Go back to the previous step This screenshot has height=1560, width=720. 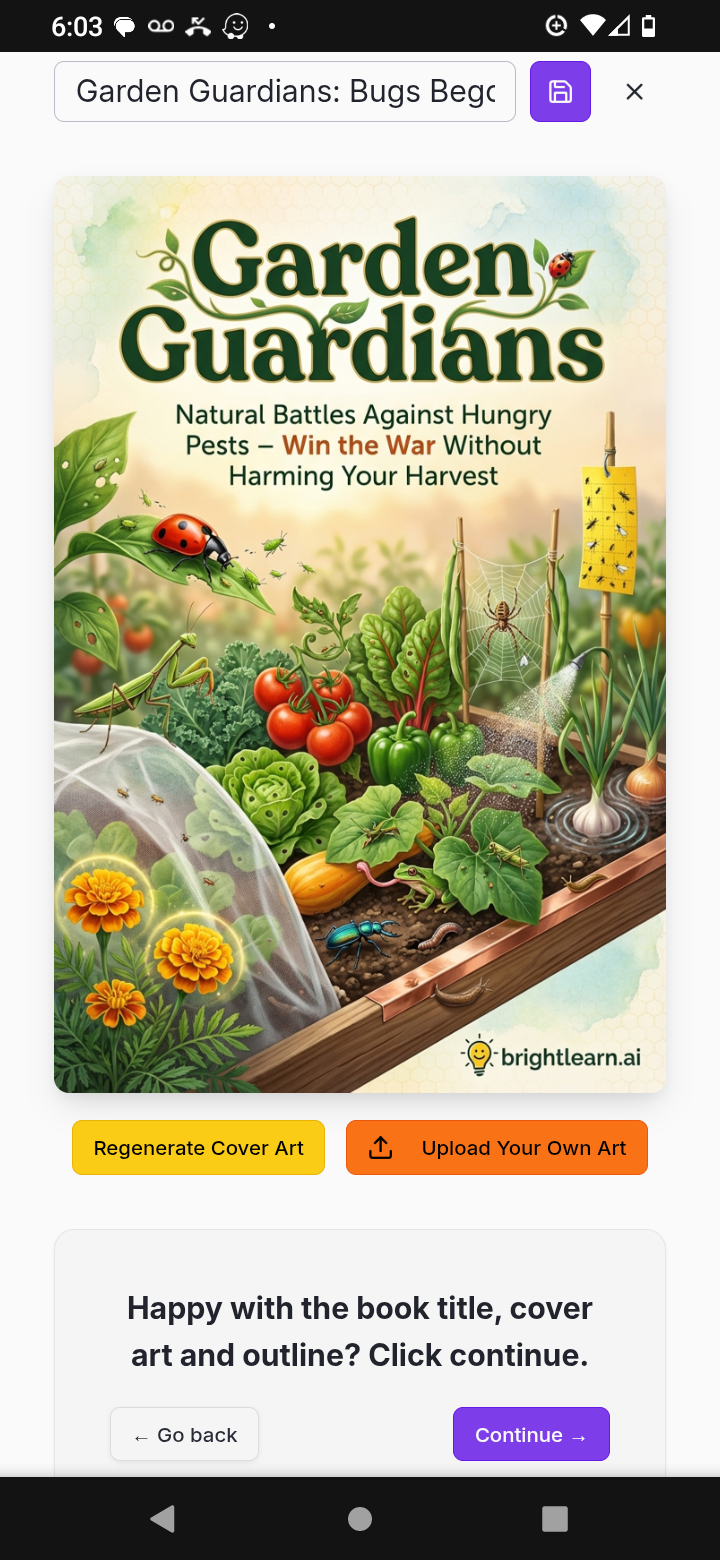185,1435
